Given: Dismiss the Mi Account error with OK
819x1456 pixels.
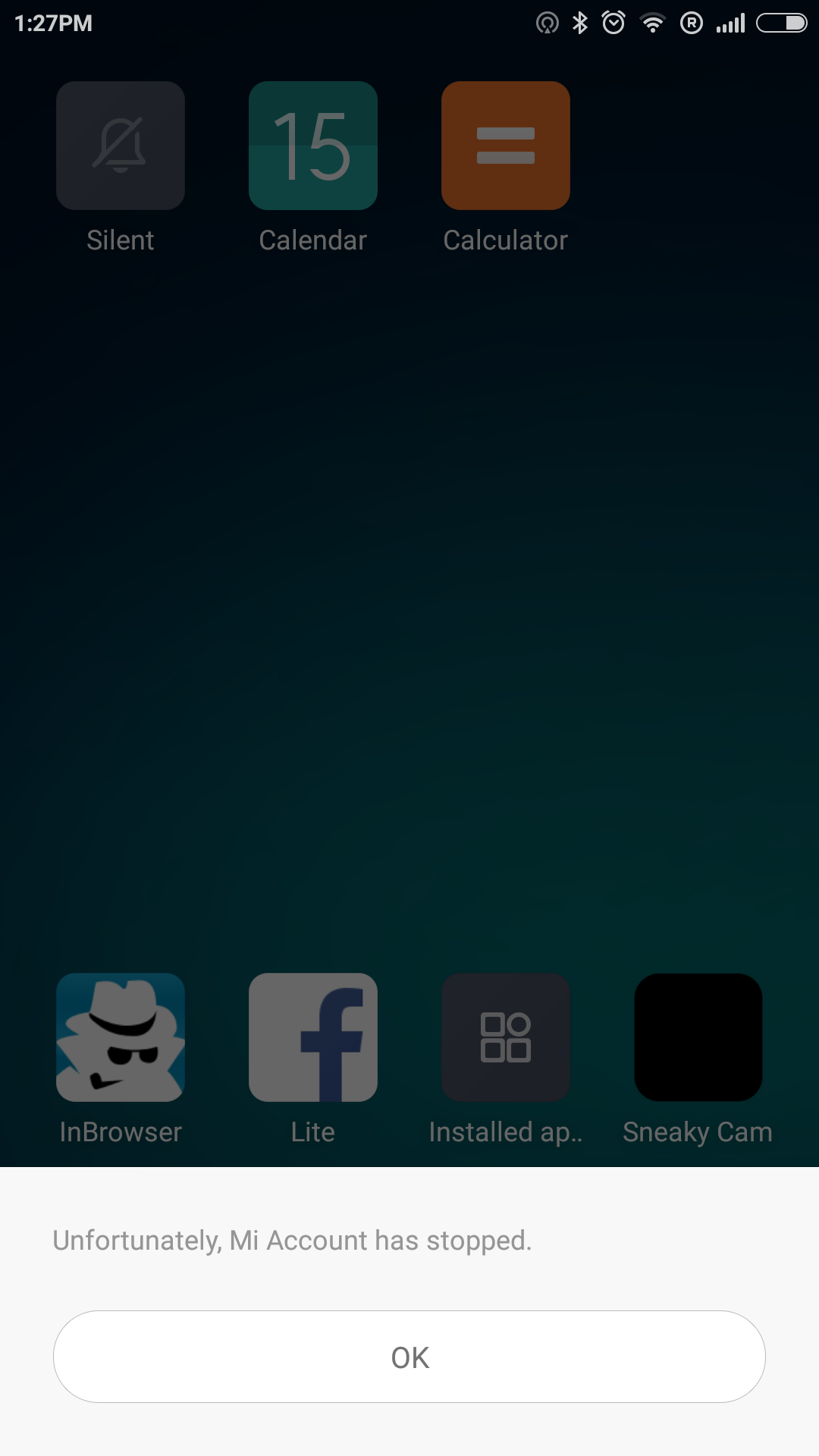Looking at the screenshot, I should (x=409, y=1357).
